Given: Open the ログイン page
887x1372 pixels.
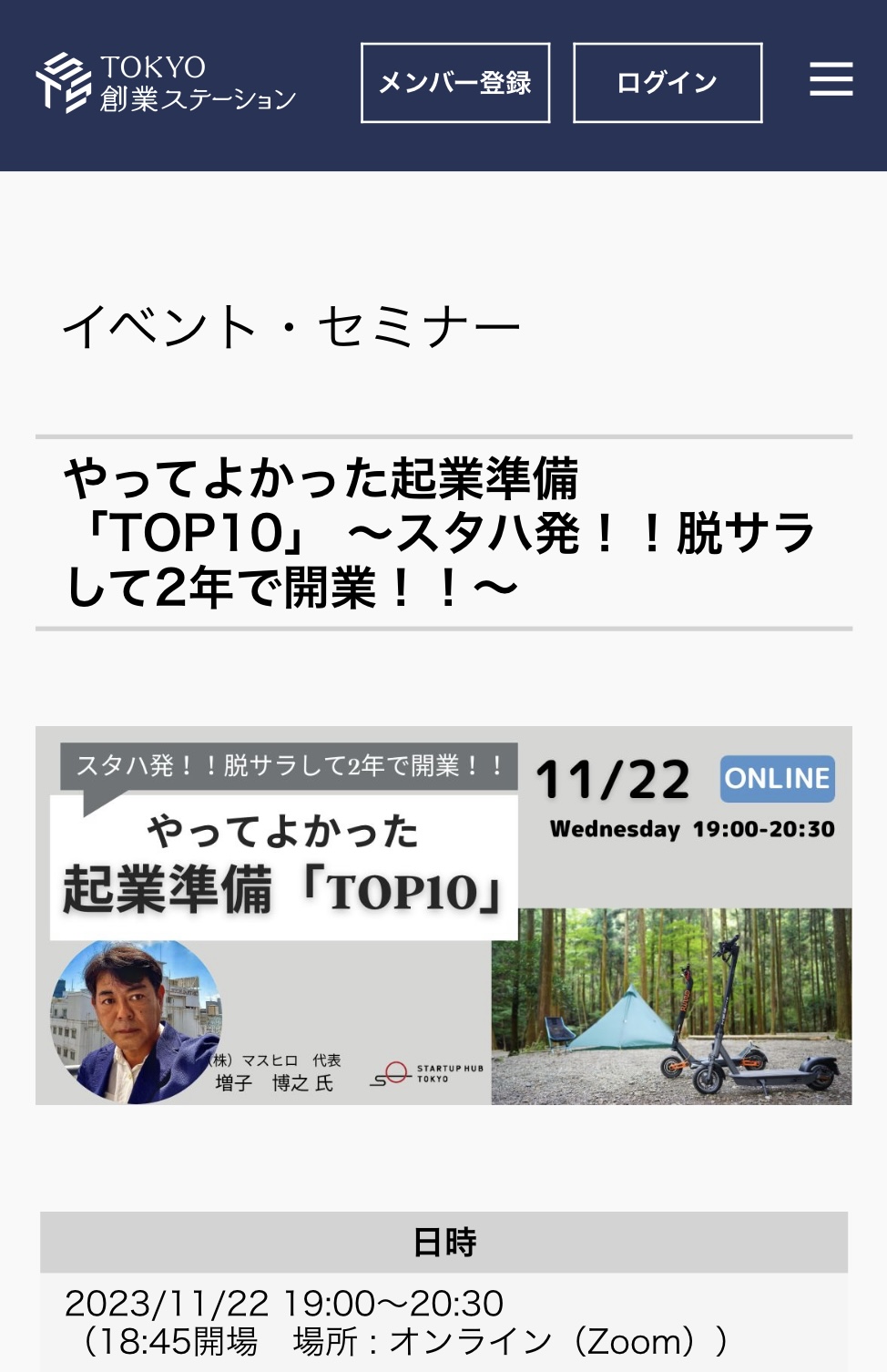Looking at the screenshot, I should point(668,83).
